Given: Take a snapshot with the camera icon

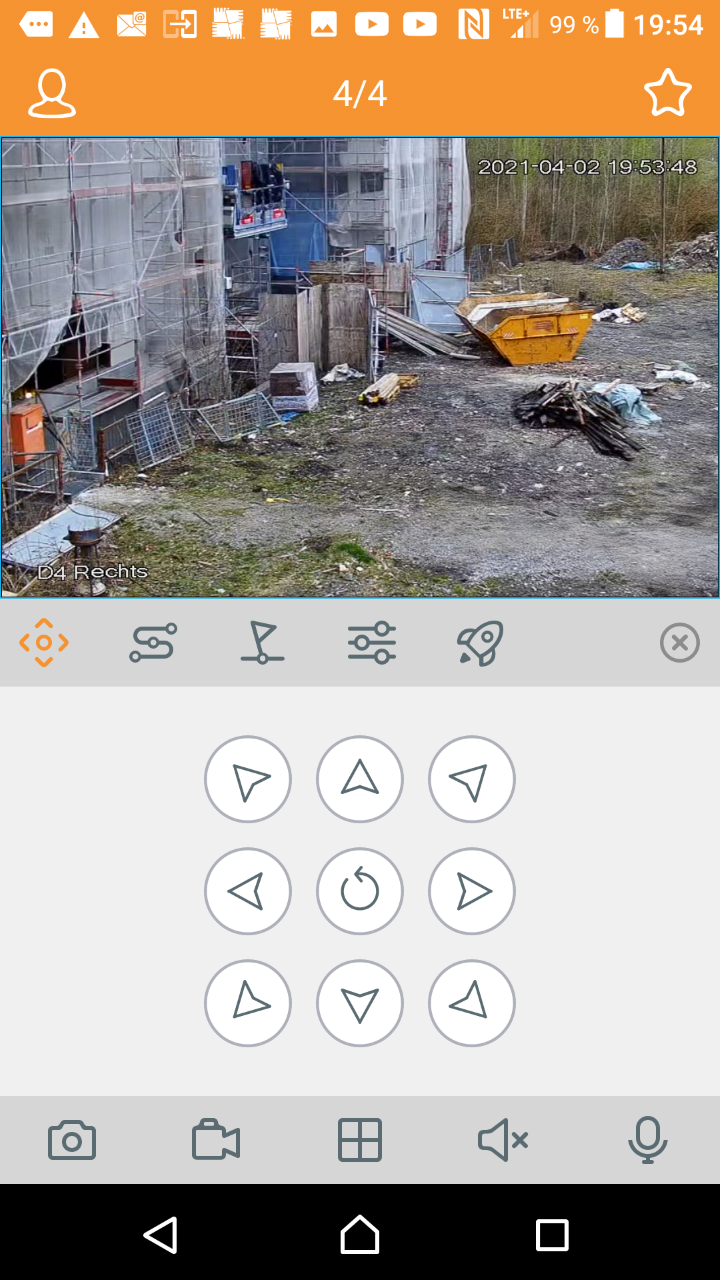Looking at the screenshot, I should [72, 1140].
